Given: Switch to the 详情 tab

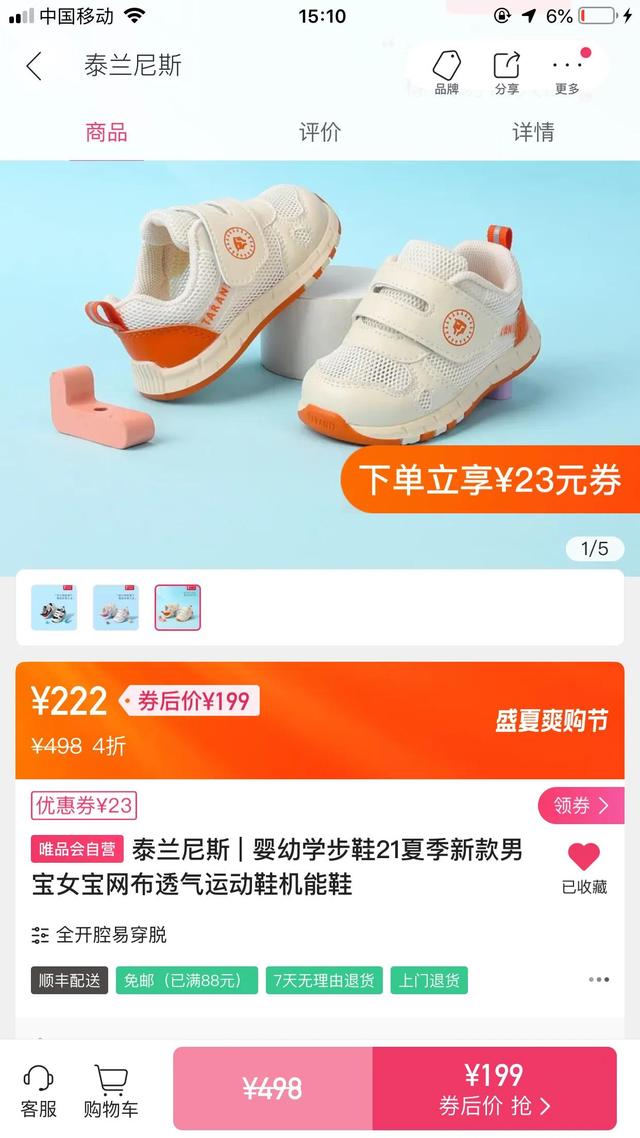Looking at the screenshot, I should coord(533,132).
